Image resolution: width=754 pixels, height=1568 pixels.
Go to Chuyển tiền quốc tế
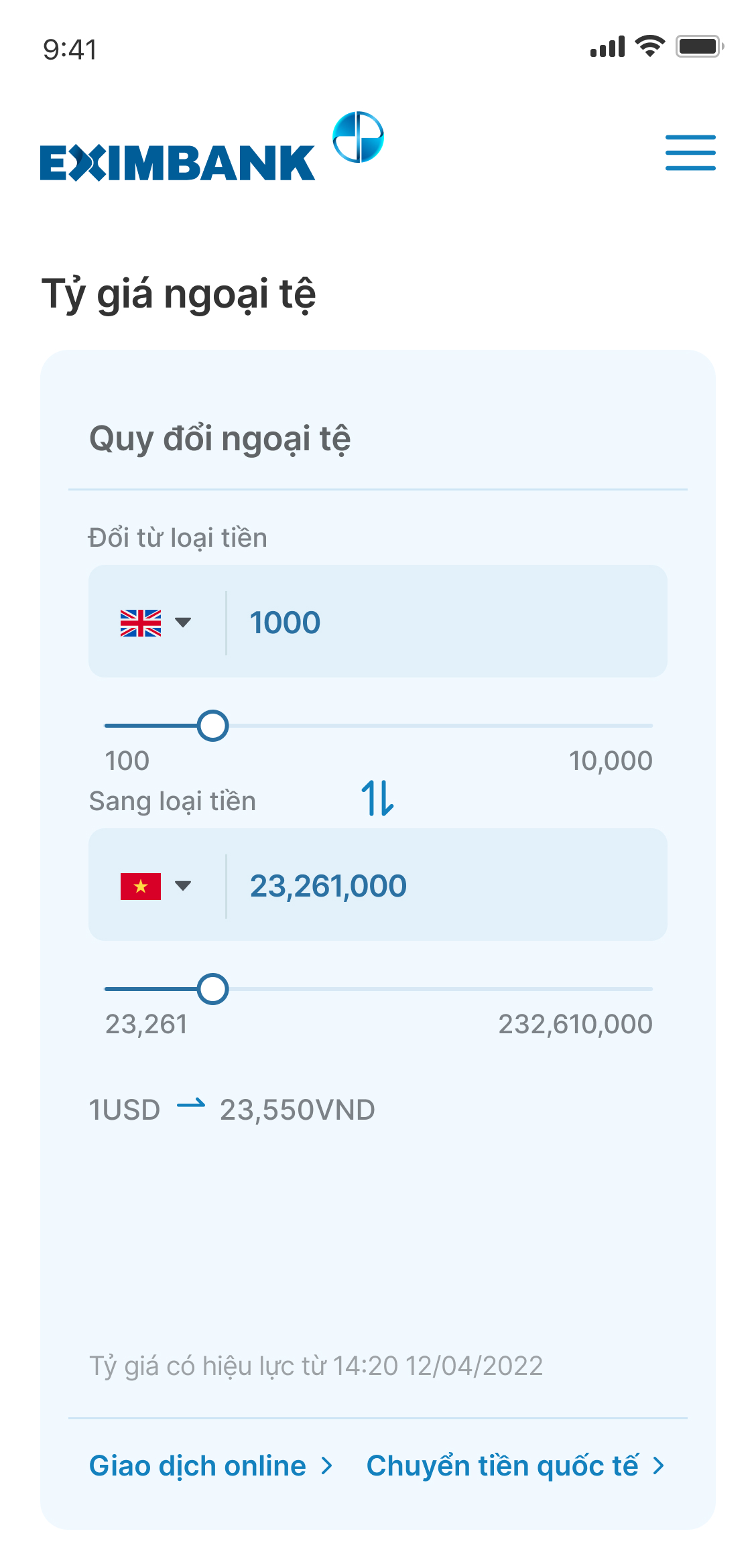[515, 1465]
